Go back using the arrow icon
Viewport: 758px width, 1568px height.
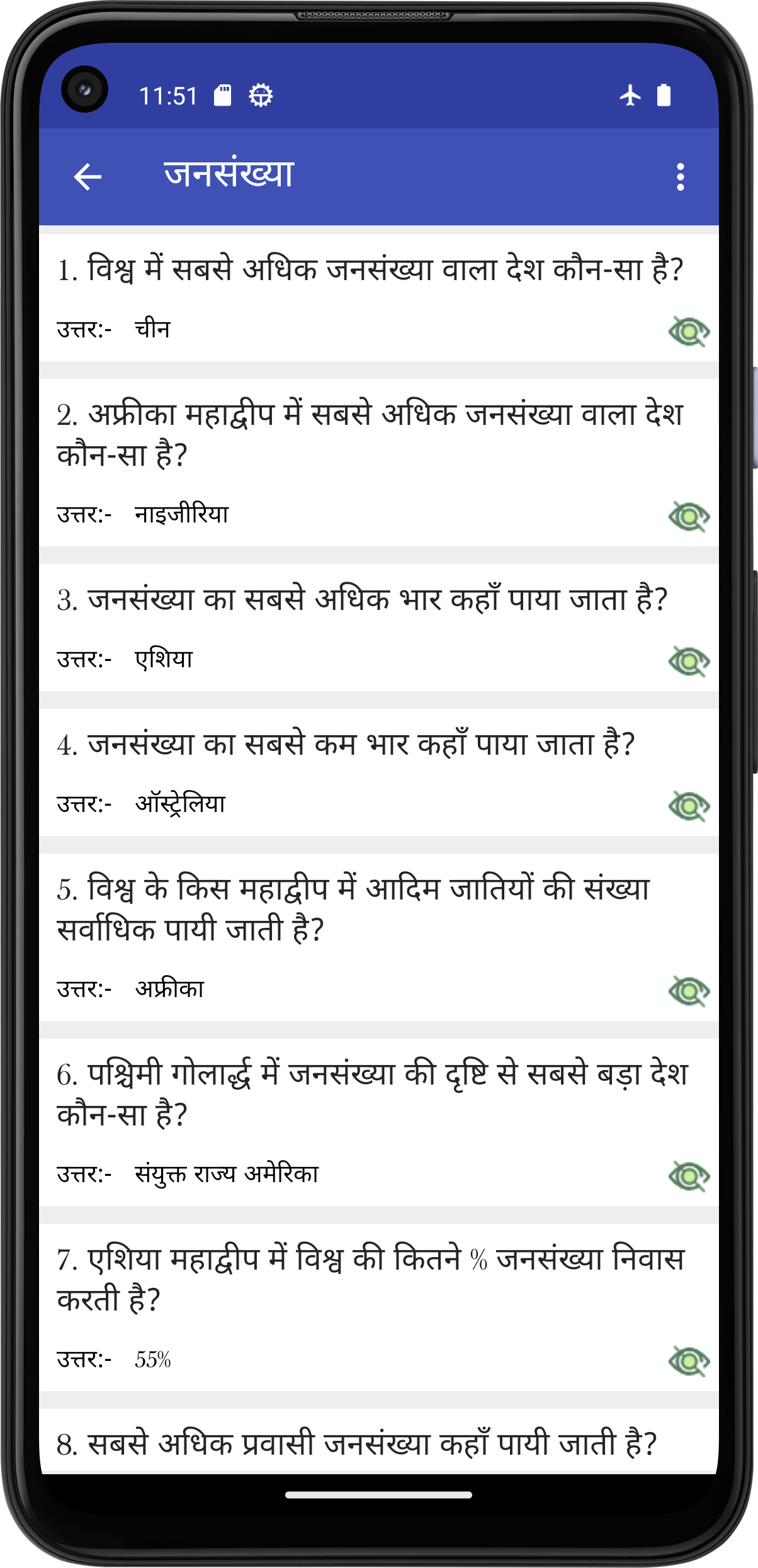pyautogui.click(x=88, y=176)
